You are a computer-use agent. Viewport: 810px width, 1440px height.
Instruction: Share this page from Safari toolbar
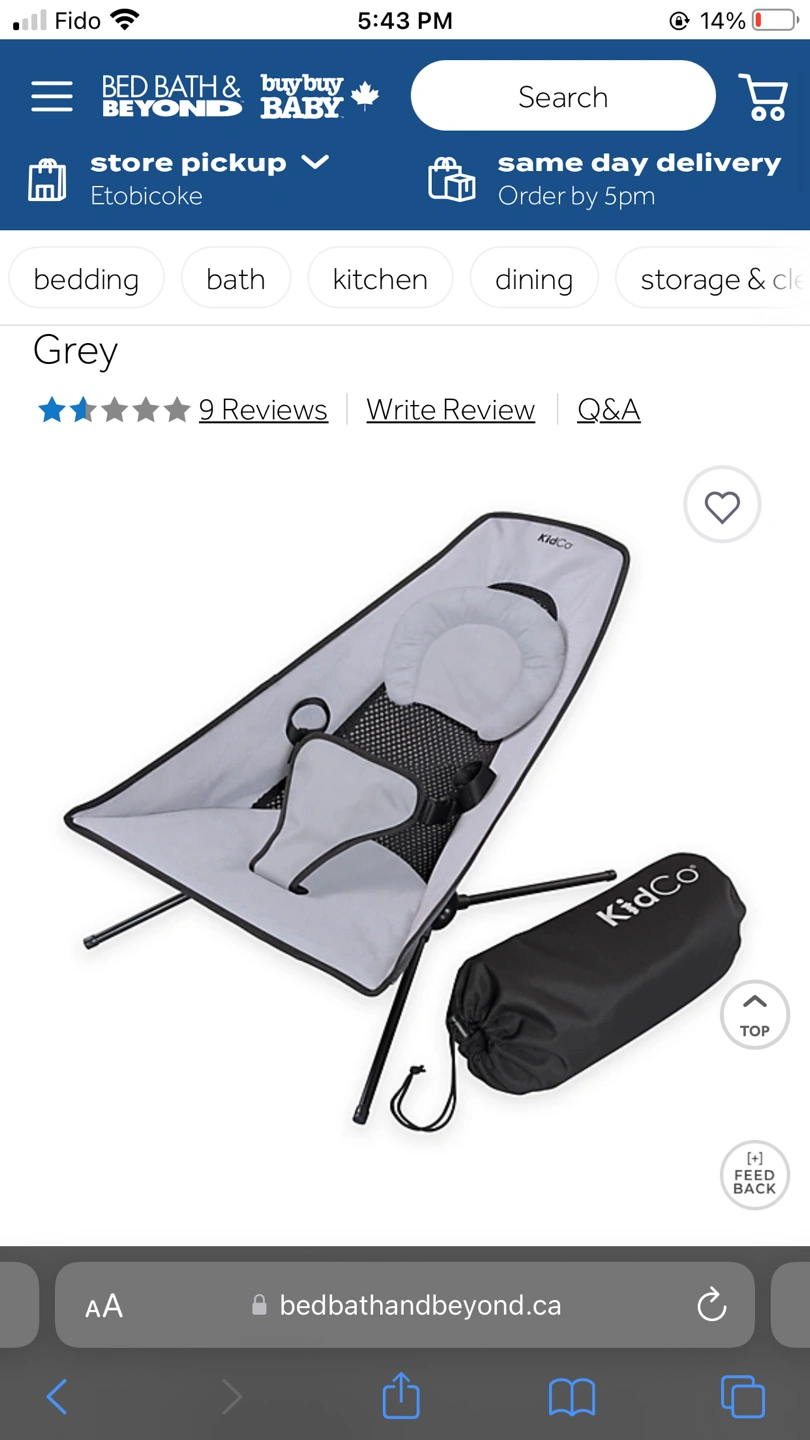[401, 1396]
